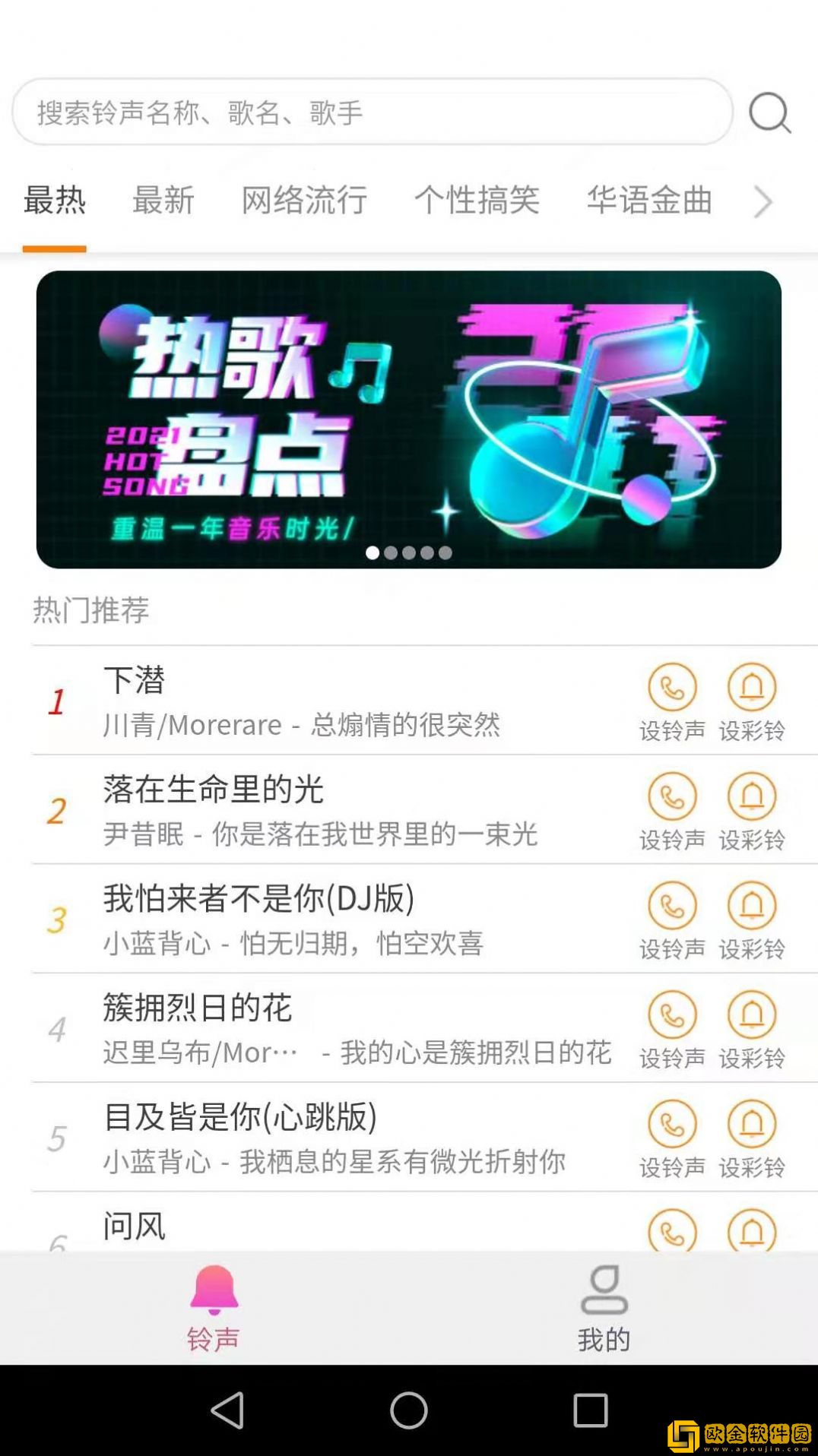Screen dimensions: 818x1456
Task: Tap the bell icon to set 下潜 as 彩铃
Action: coord(751,688)
